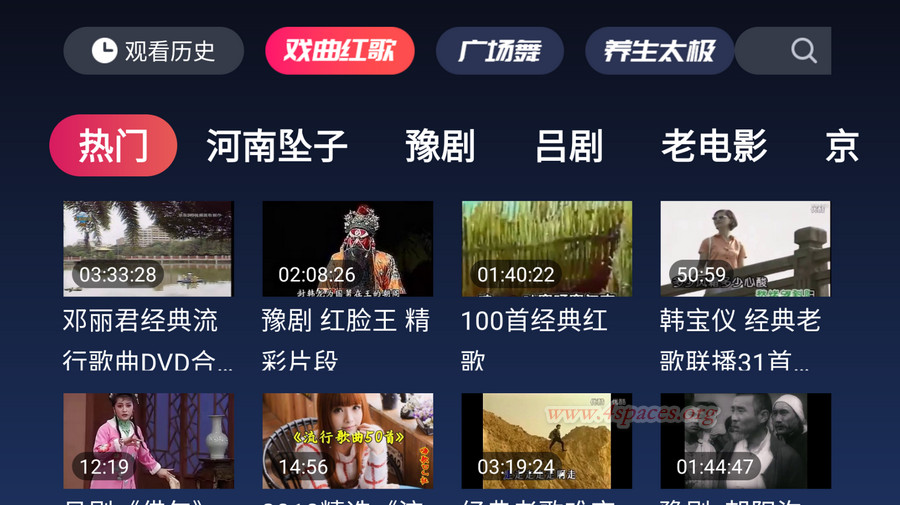Open the search magnifier
The width and height of the screenshot is (900, 505).
tap(803, 51)
